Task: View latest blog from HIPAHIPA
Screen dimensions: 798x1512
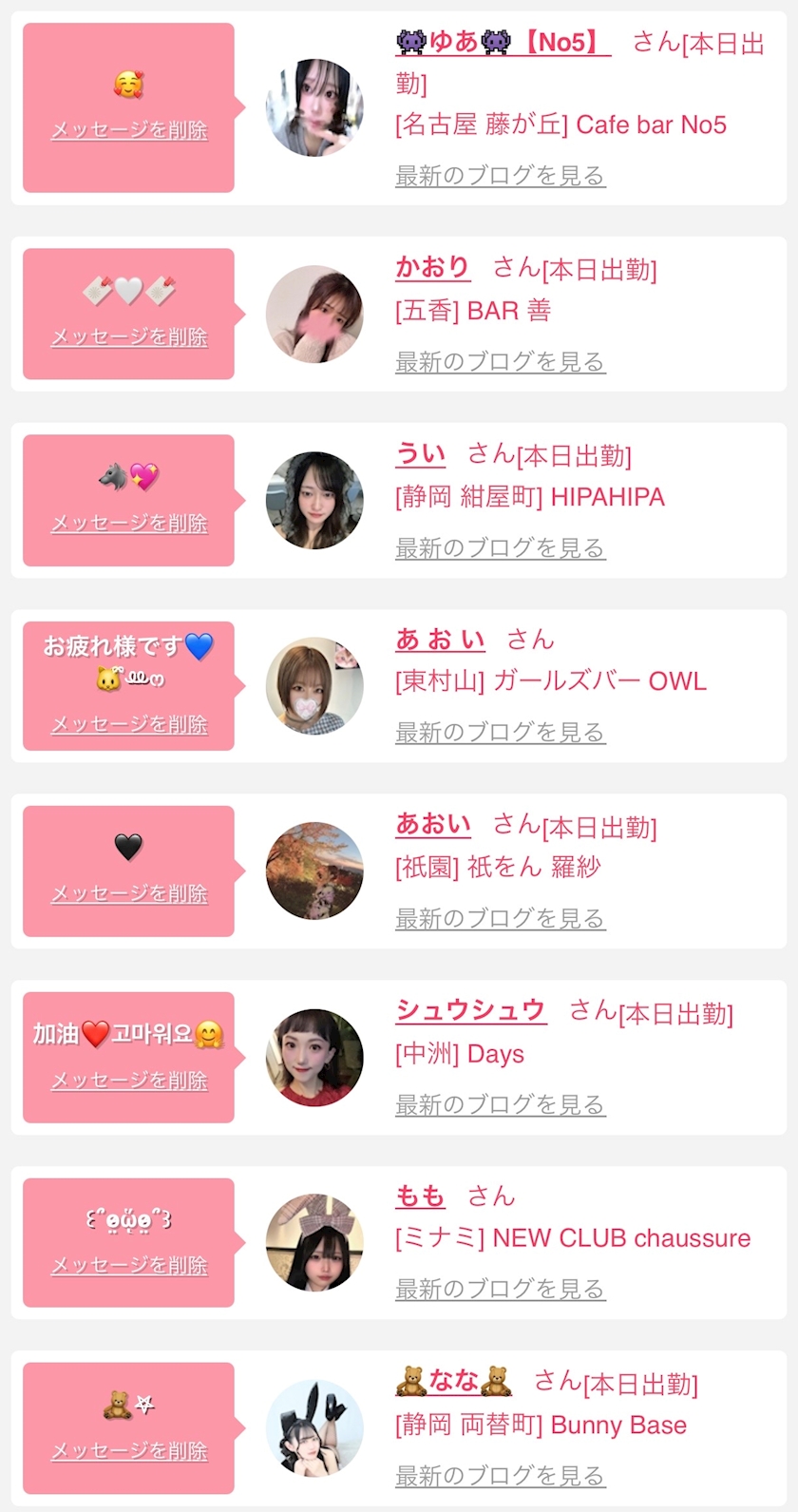Action: pyautogui.click(x=500, y=548)
